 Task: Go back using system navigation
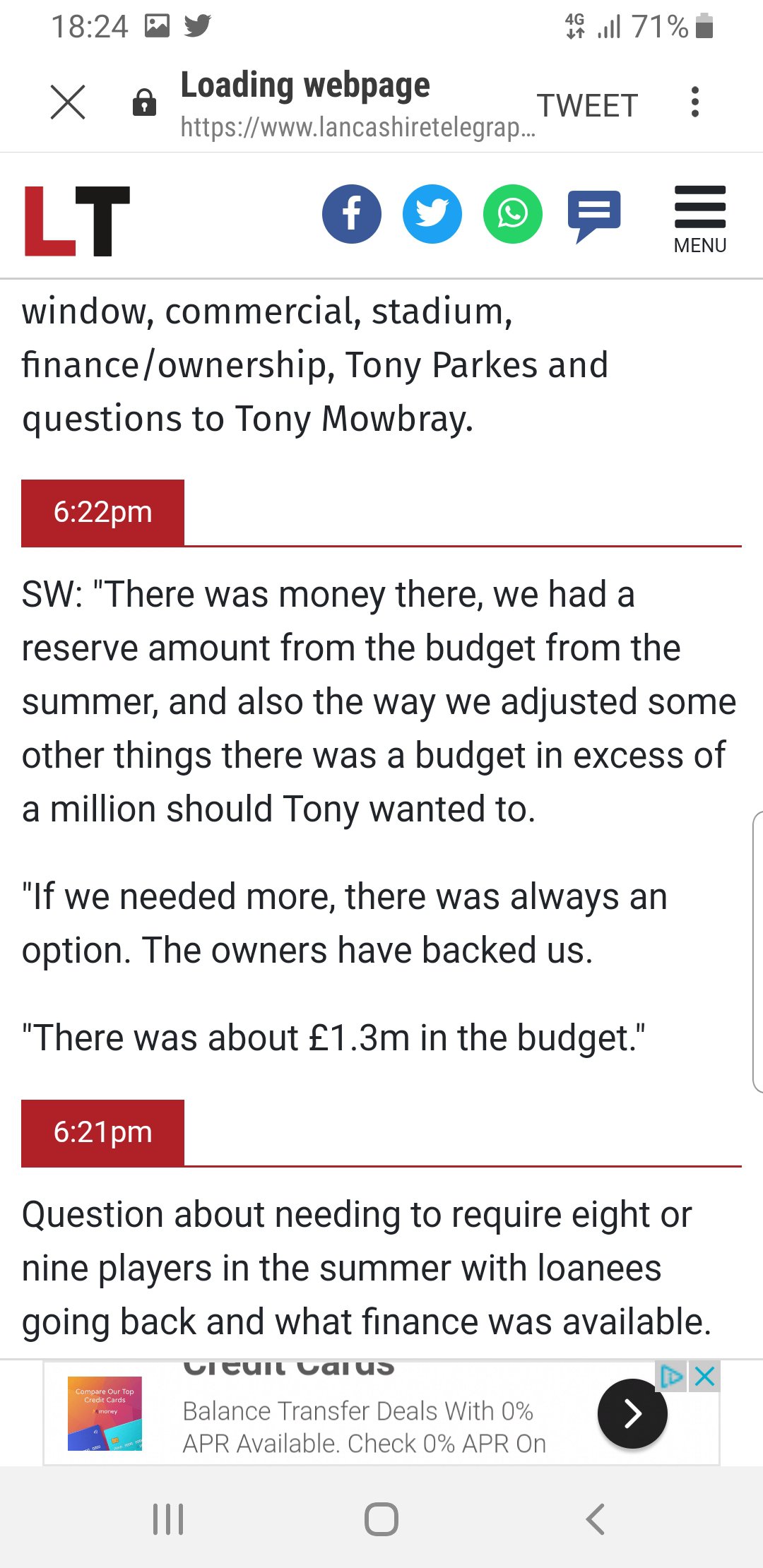pyautogui.click(x=596, y=1519)
